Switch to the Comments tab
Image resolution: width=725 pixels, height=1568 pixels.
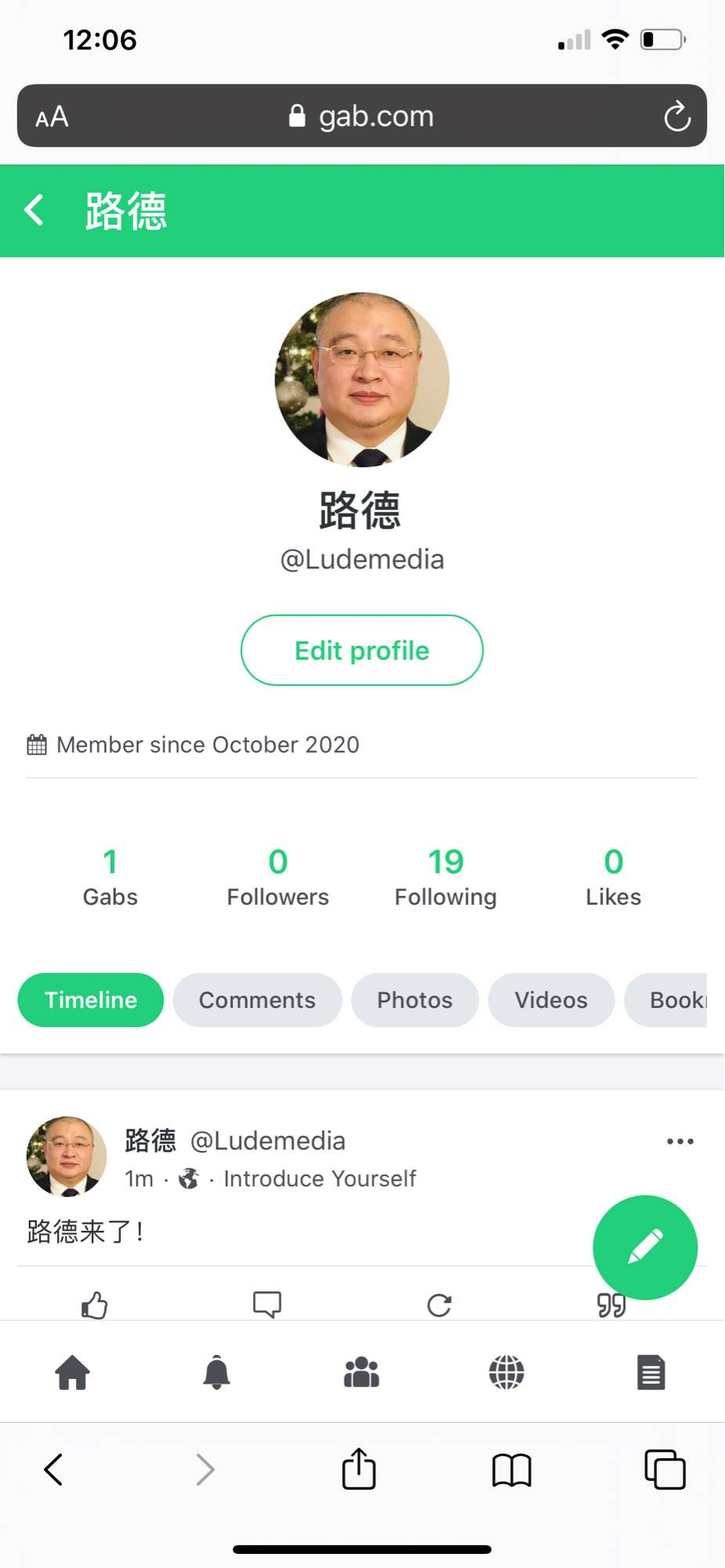click(257, 1000)
